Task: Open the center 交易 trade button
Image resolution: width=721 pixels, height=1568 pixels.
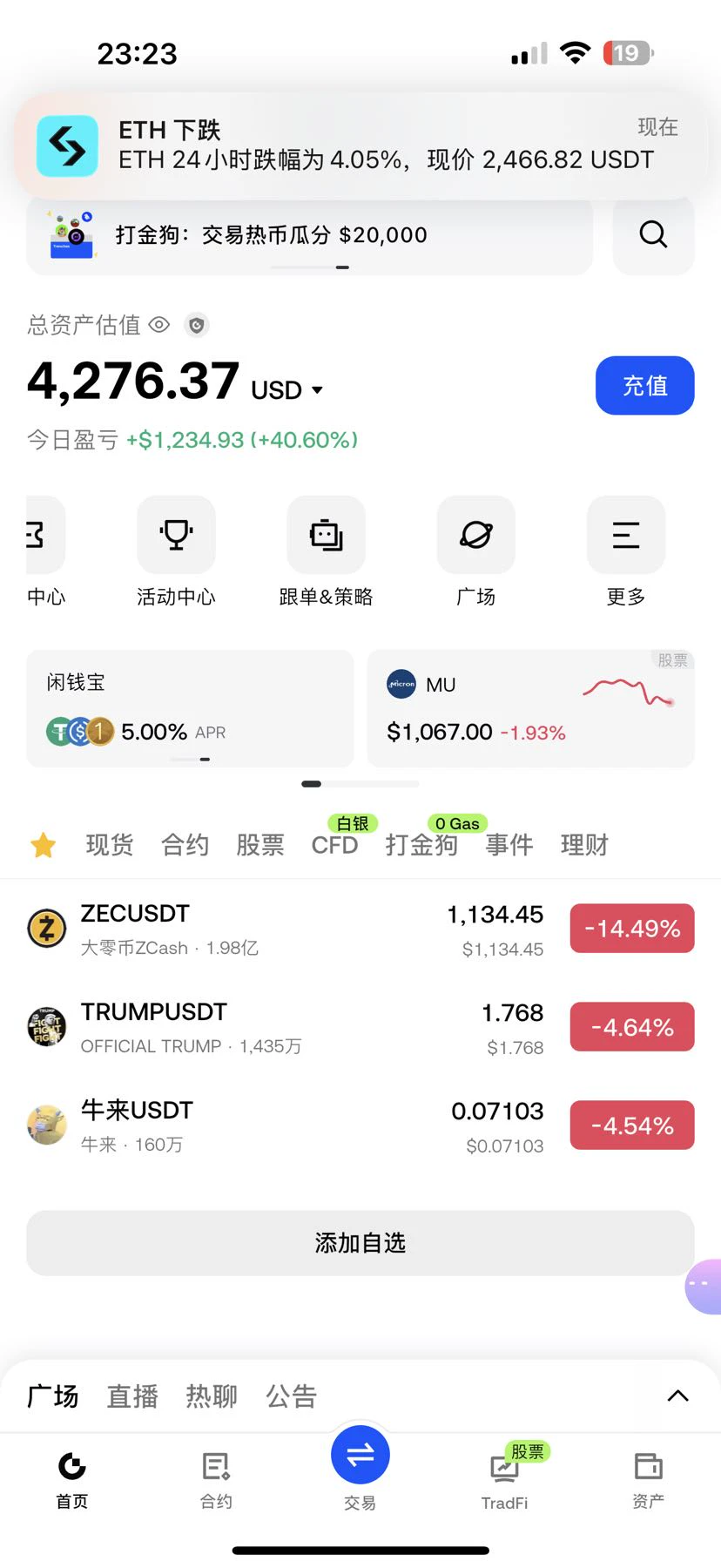Action: pyautogui.click(x=360, y=1456)
